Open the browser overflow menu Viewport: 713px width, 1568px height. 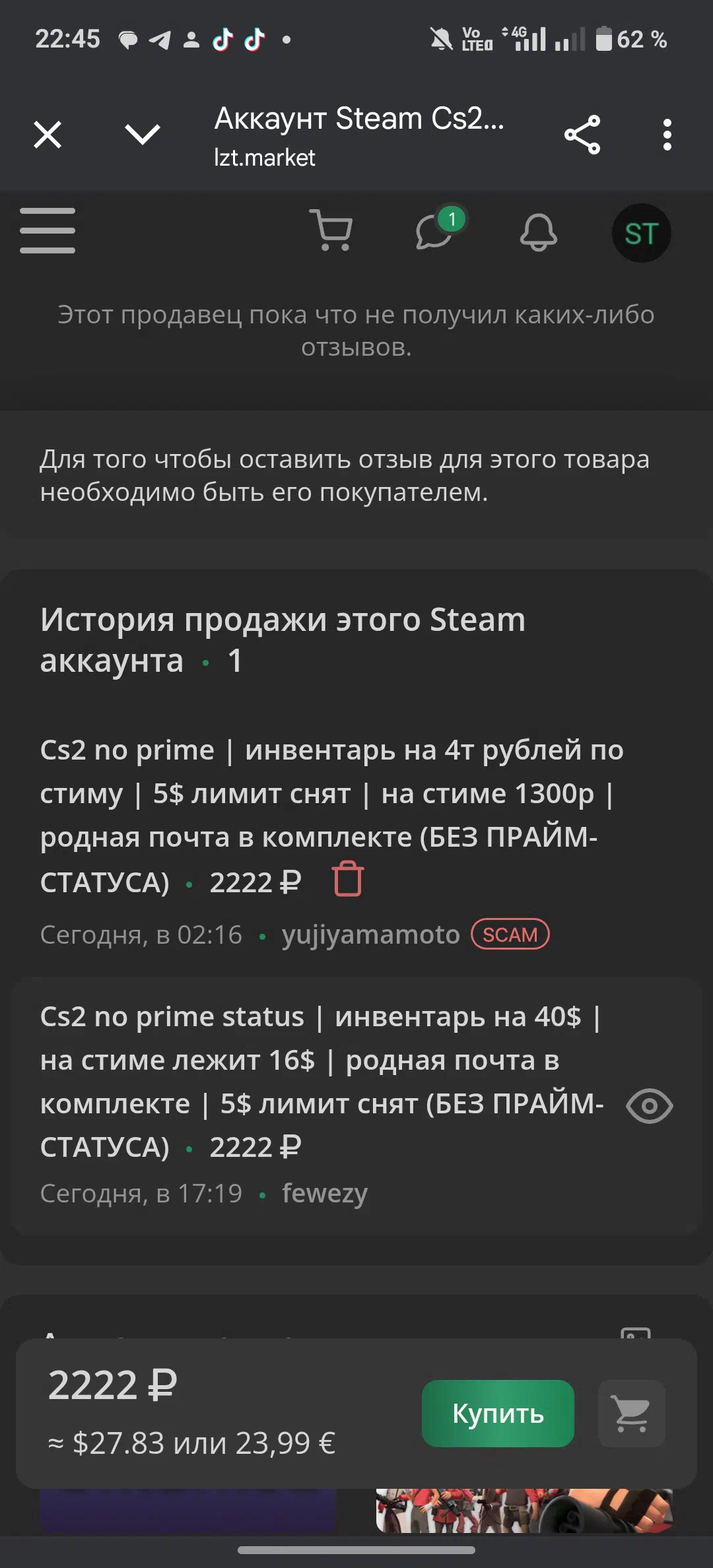[667, 135]
